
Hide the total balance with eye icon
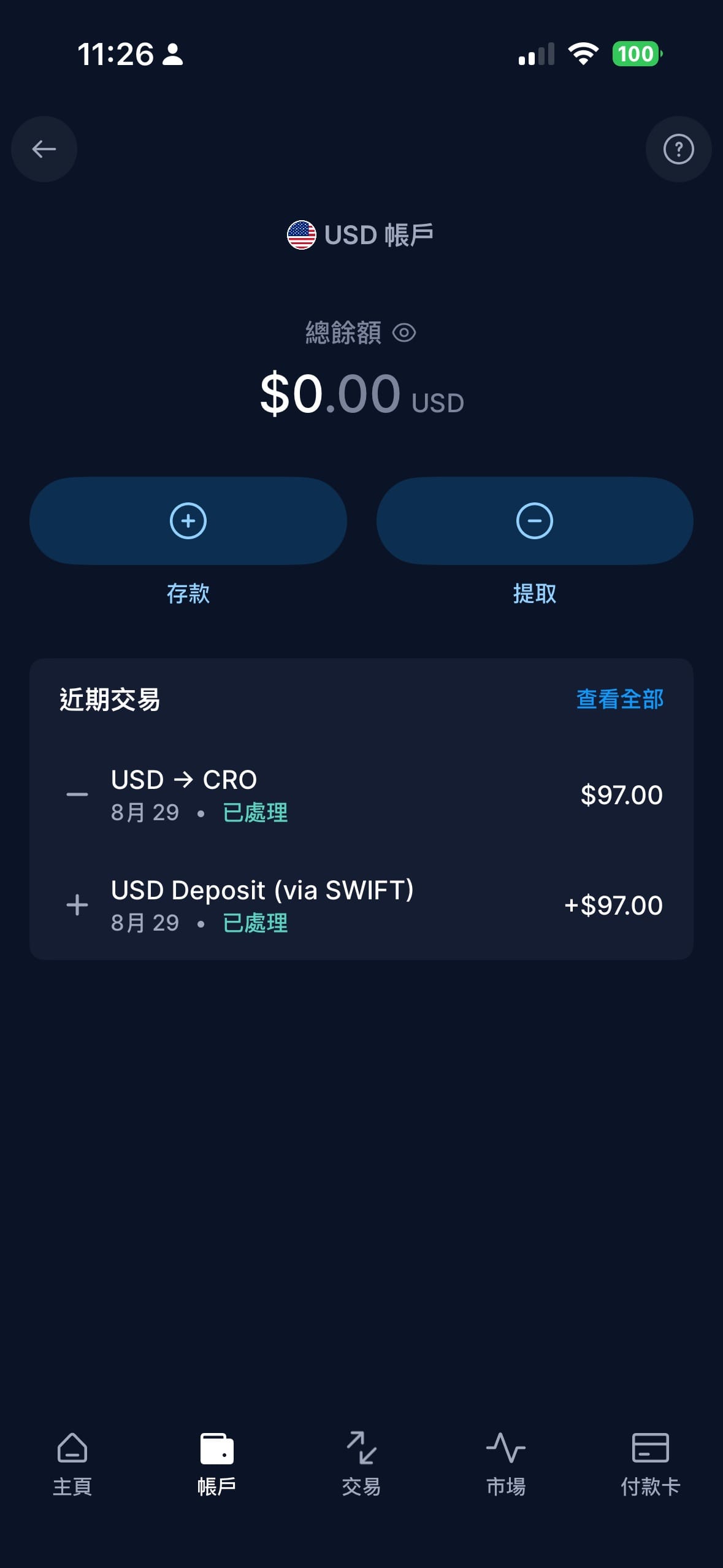pyautogui.click(x=404, y=333)
